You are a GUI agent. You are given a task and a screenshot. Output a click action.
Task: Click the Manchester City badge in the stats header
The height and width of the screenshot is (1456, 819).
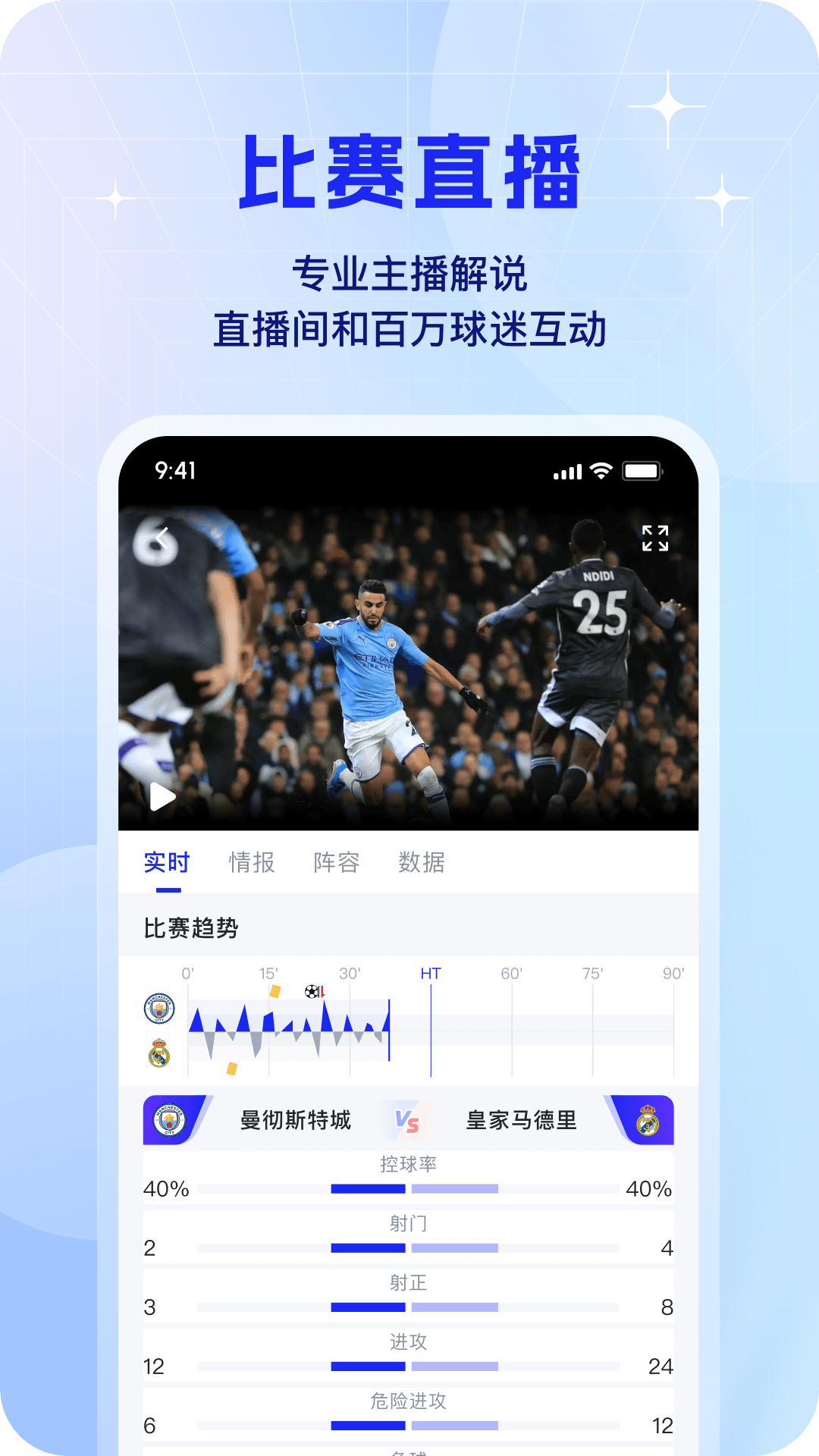169,1118
